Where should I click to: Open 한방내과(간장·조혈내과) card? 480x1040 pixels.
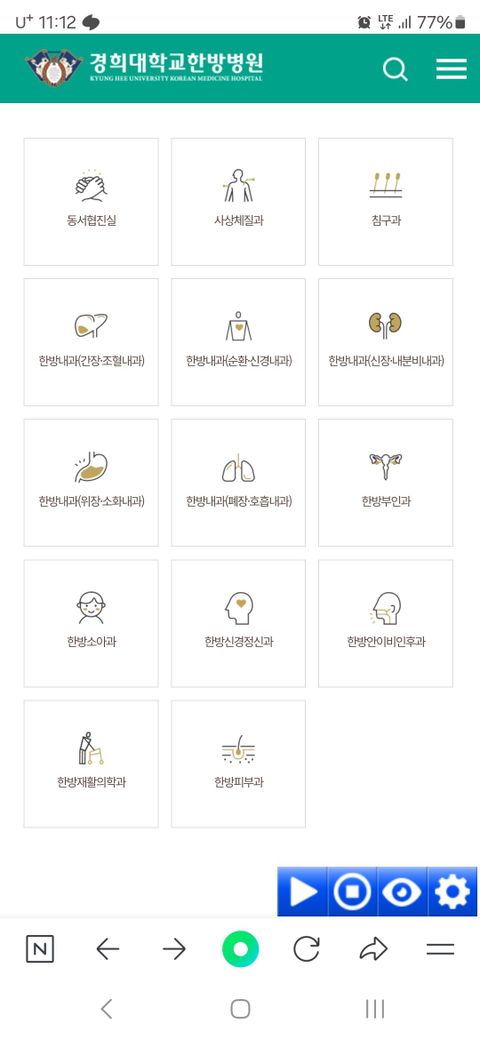point(91,342)
